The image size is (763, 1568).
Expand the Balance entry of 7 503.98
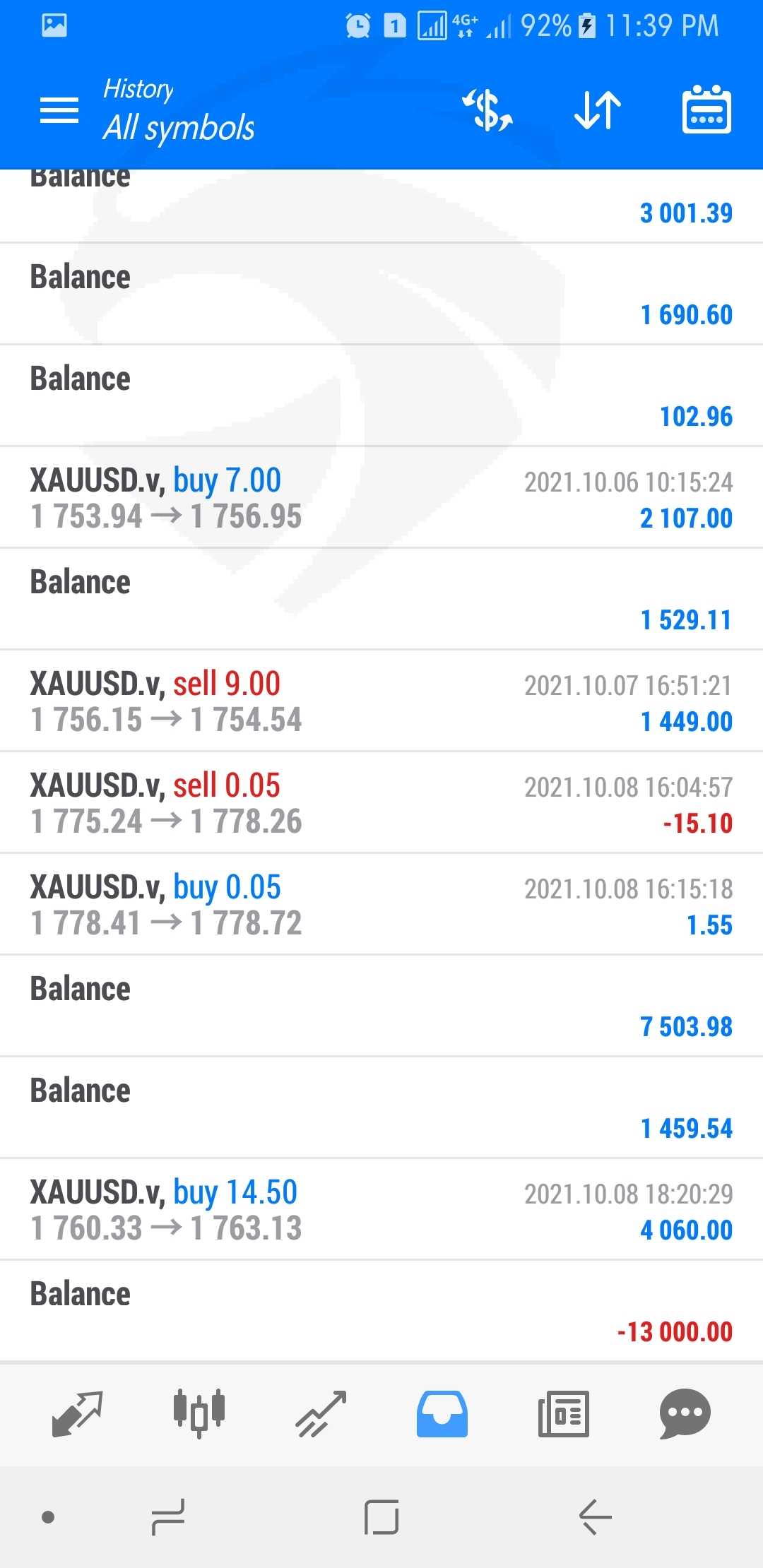[x=381, y=1006]
